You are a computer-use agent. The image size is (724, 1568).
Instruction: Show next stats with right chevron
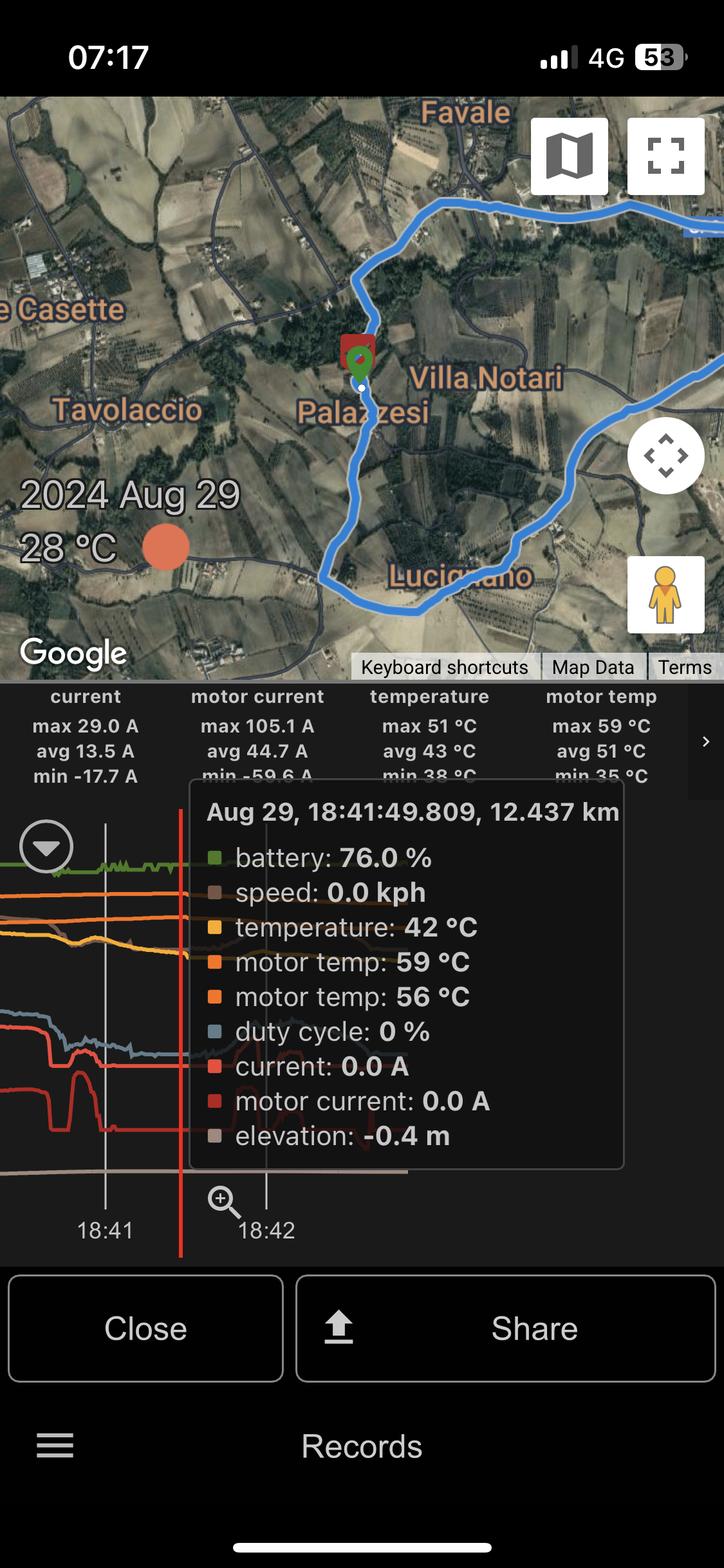coord(706,742)
